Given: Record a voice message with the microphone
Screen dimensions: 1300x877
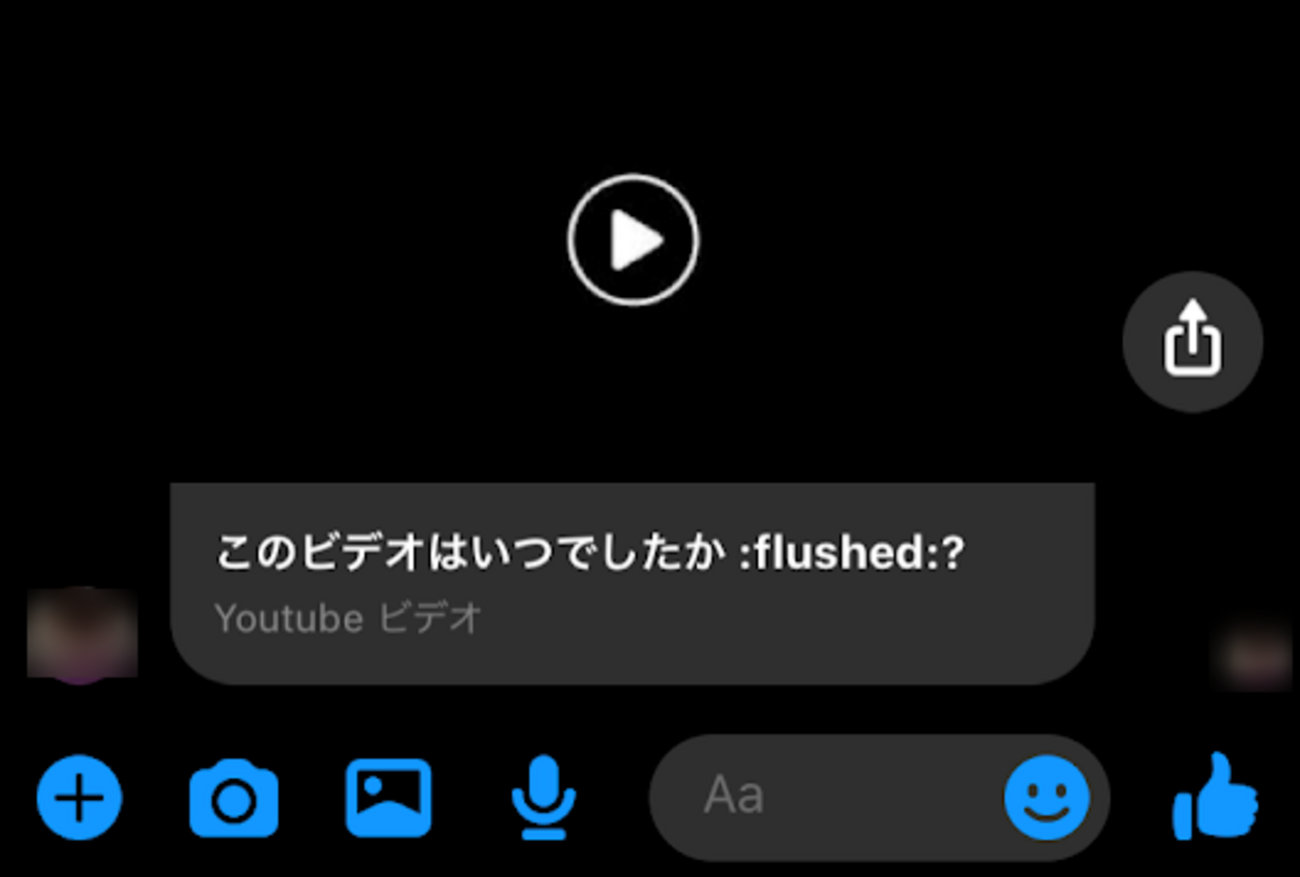Looking at the screenshot, I should click(543, 797).
